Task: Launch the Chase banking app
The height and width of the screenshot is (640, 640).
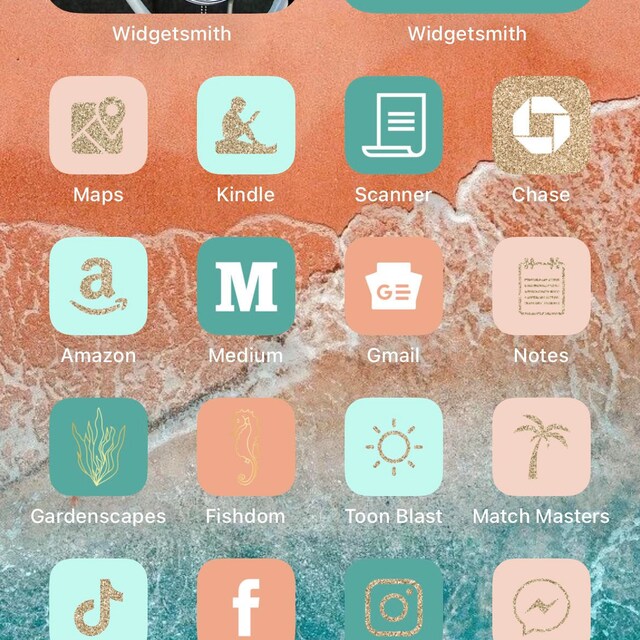Action: 541,125
